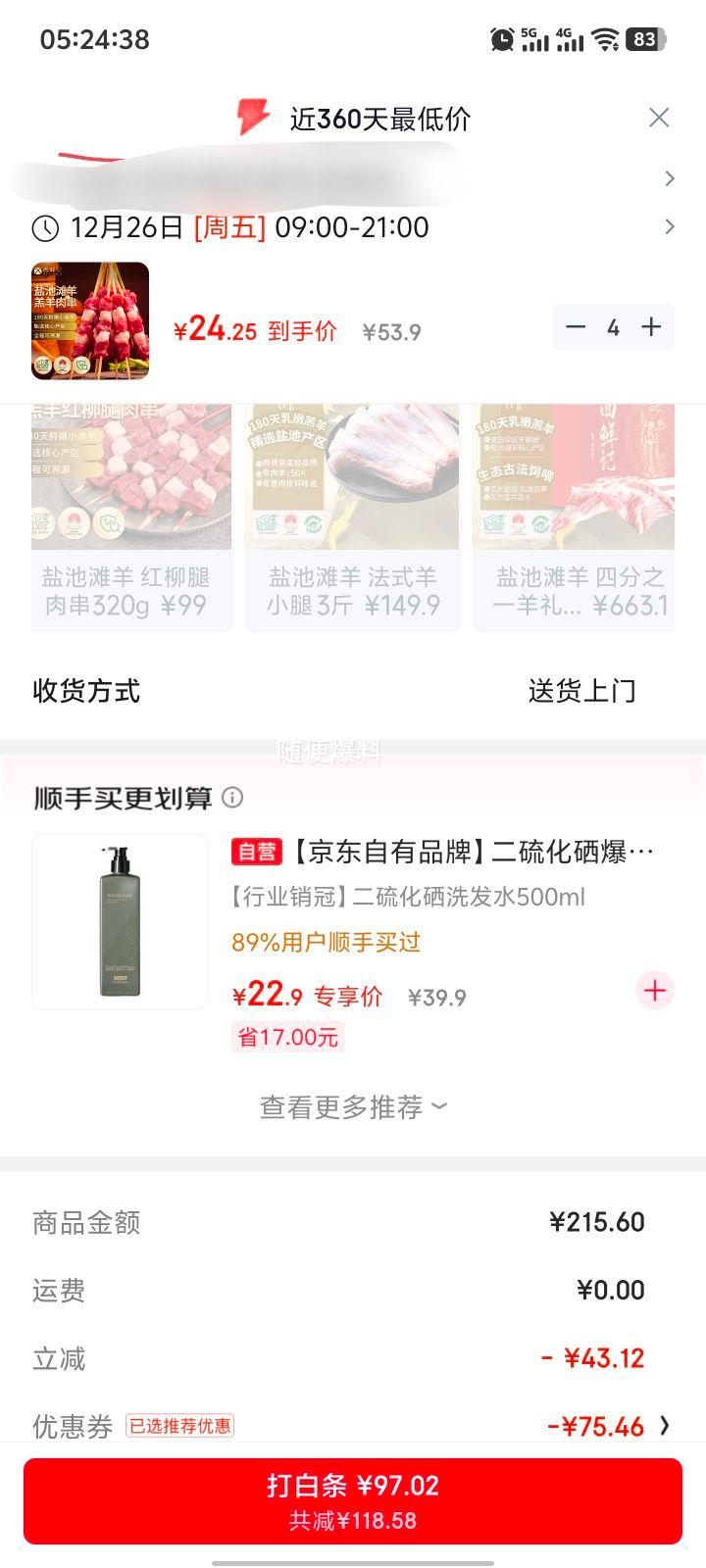
Task: Tap the pink plus to add the shampoo
Action: [654, 991]
